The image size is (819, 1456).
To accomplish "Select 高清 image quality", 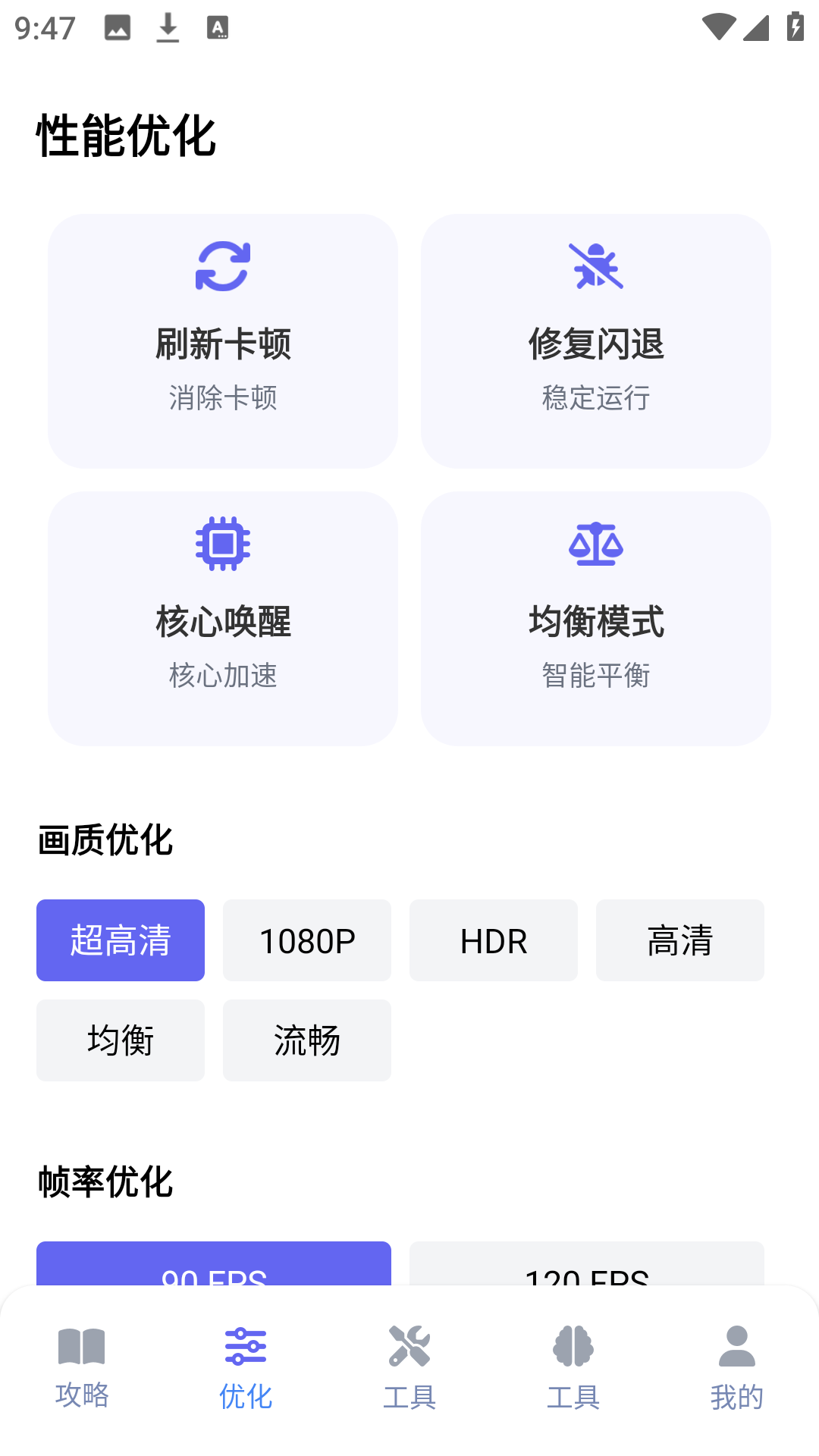I will [679, 940].
